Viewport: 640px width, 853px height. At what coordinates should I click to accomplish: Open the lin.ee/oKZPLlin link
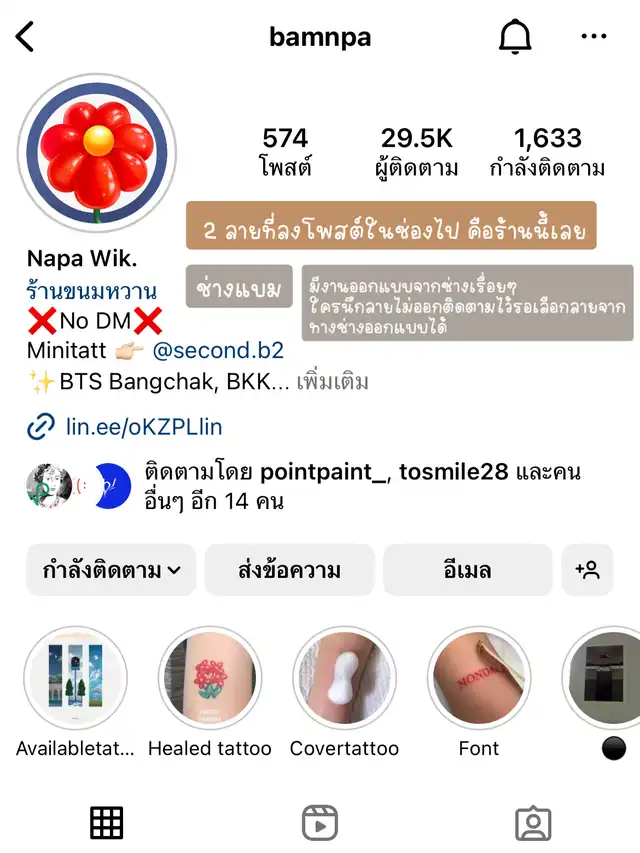coord(143,427)
